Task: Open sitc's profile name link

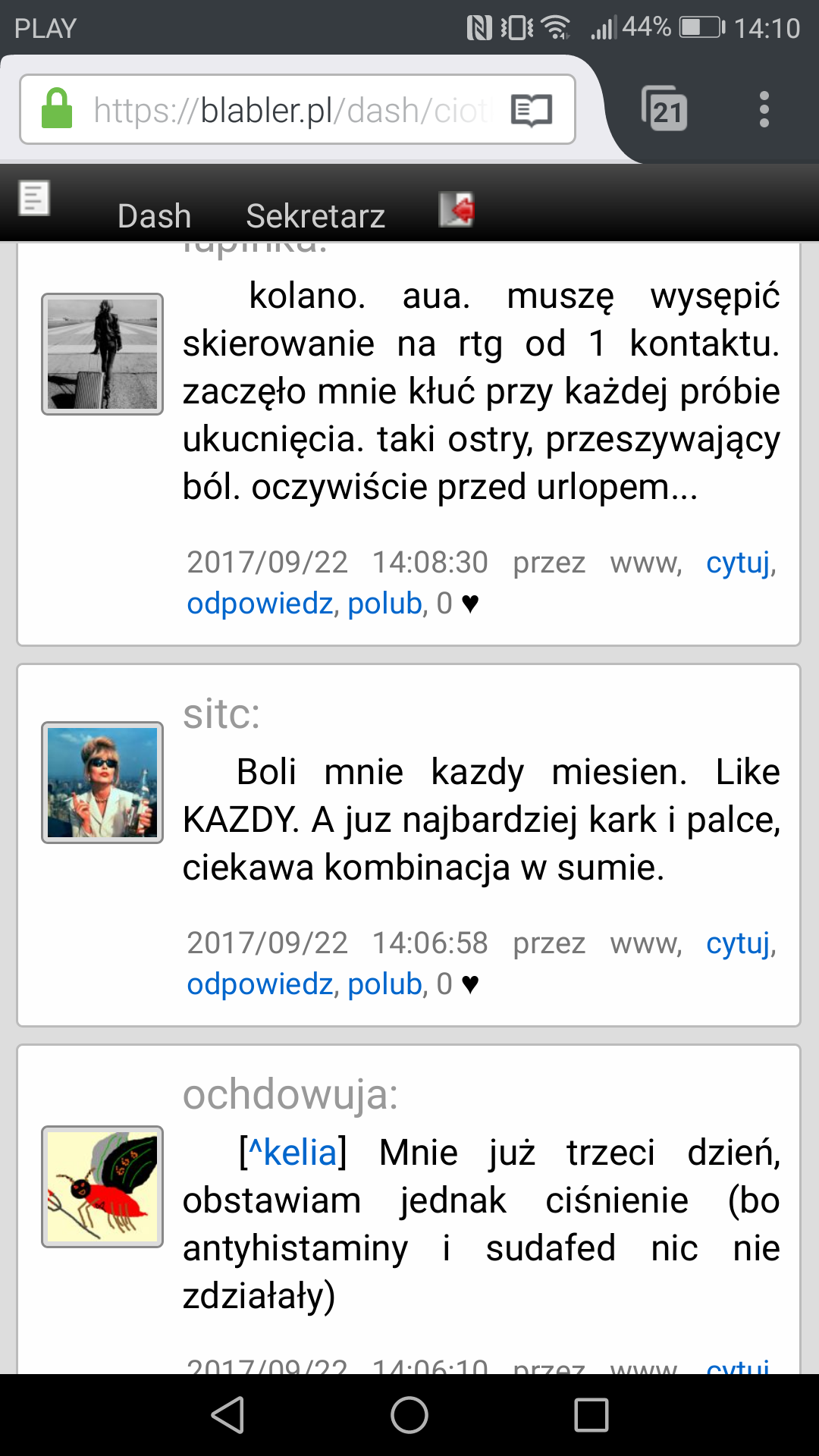Action: tap(221, 714)
